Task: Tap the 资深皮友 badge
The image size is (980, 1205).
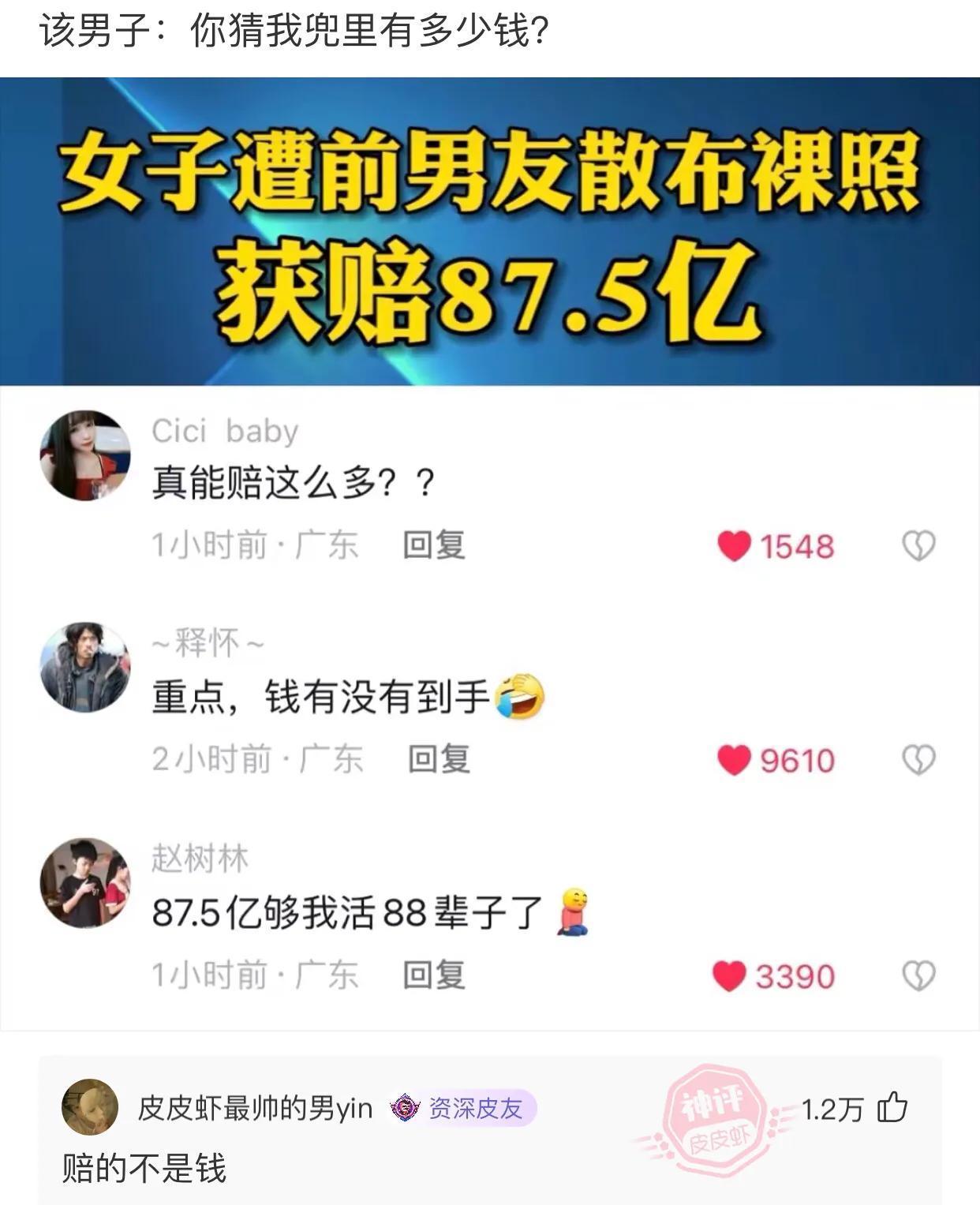Action: tap(462, 1108)
